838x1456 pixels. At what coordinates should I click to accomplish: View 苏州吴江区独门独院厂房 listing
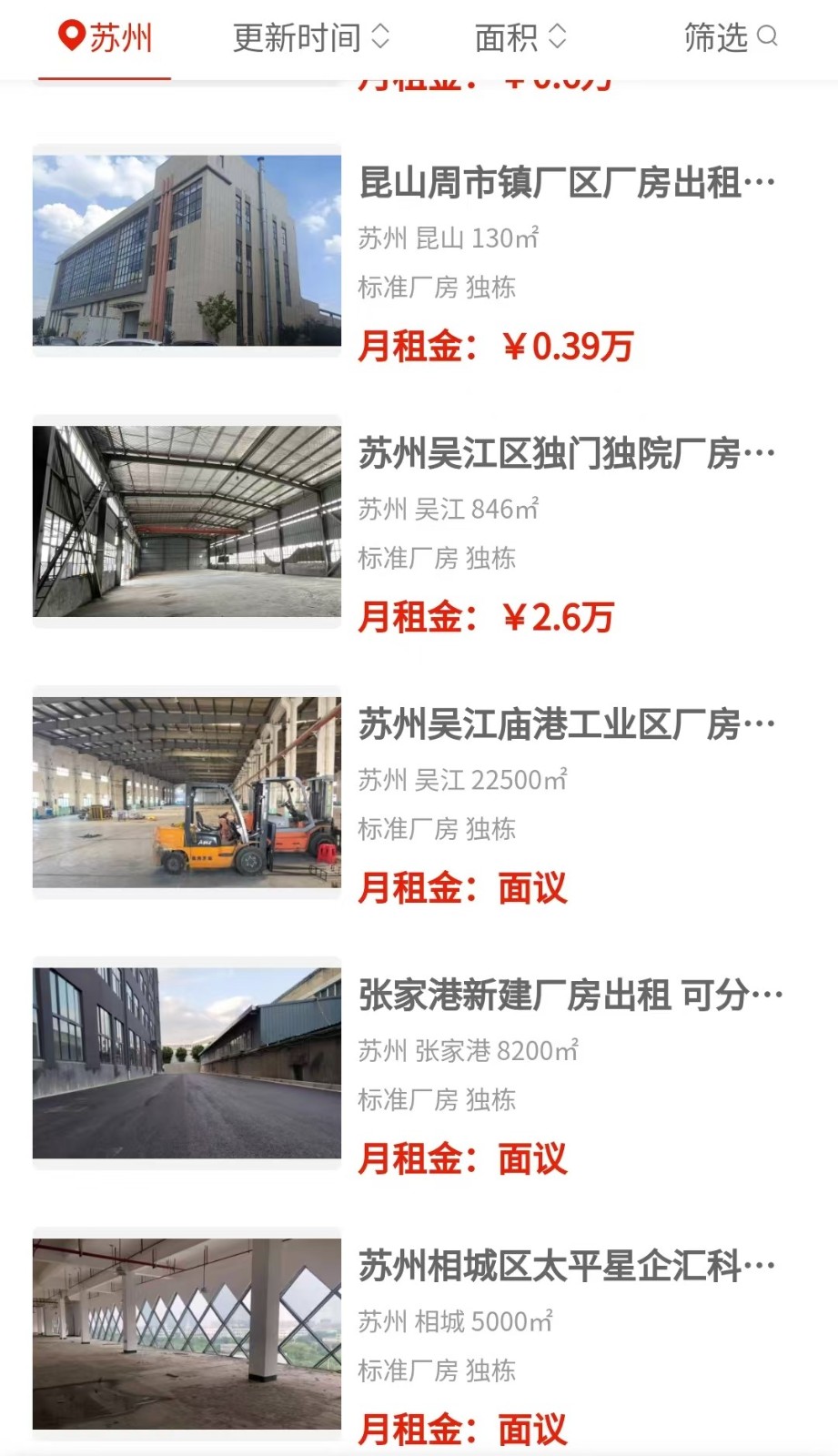coord(566,454)
